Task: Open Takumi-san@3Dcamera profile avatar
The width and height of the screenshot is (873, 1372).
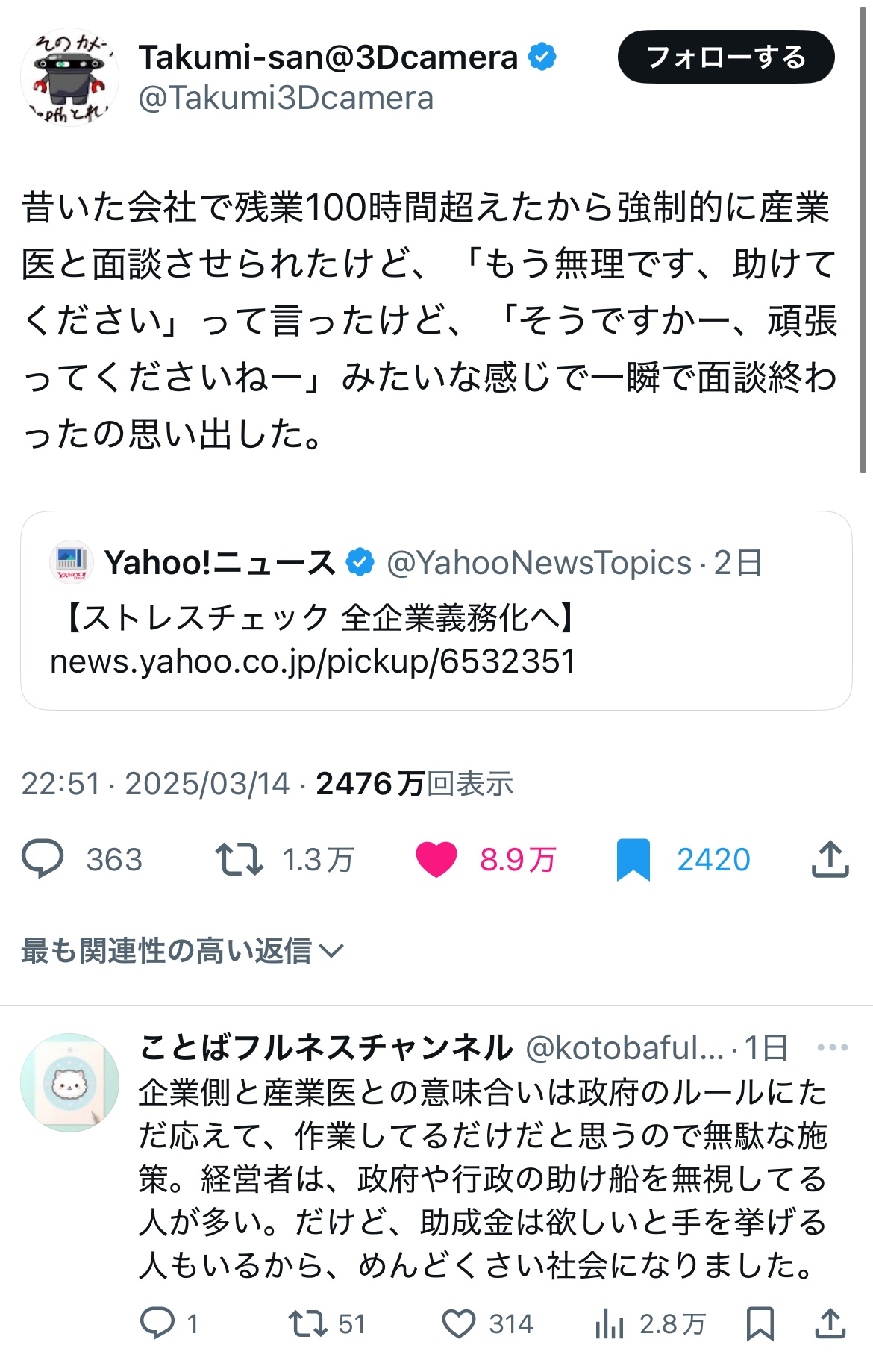Action: point(69,78)
